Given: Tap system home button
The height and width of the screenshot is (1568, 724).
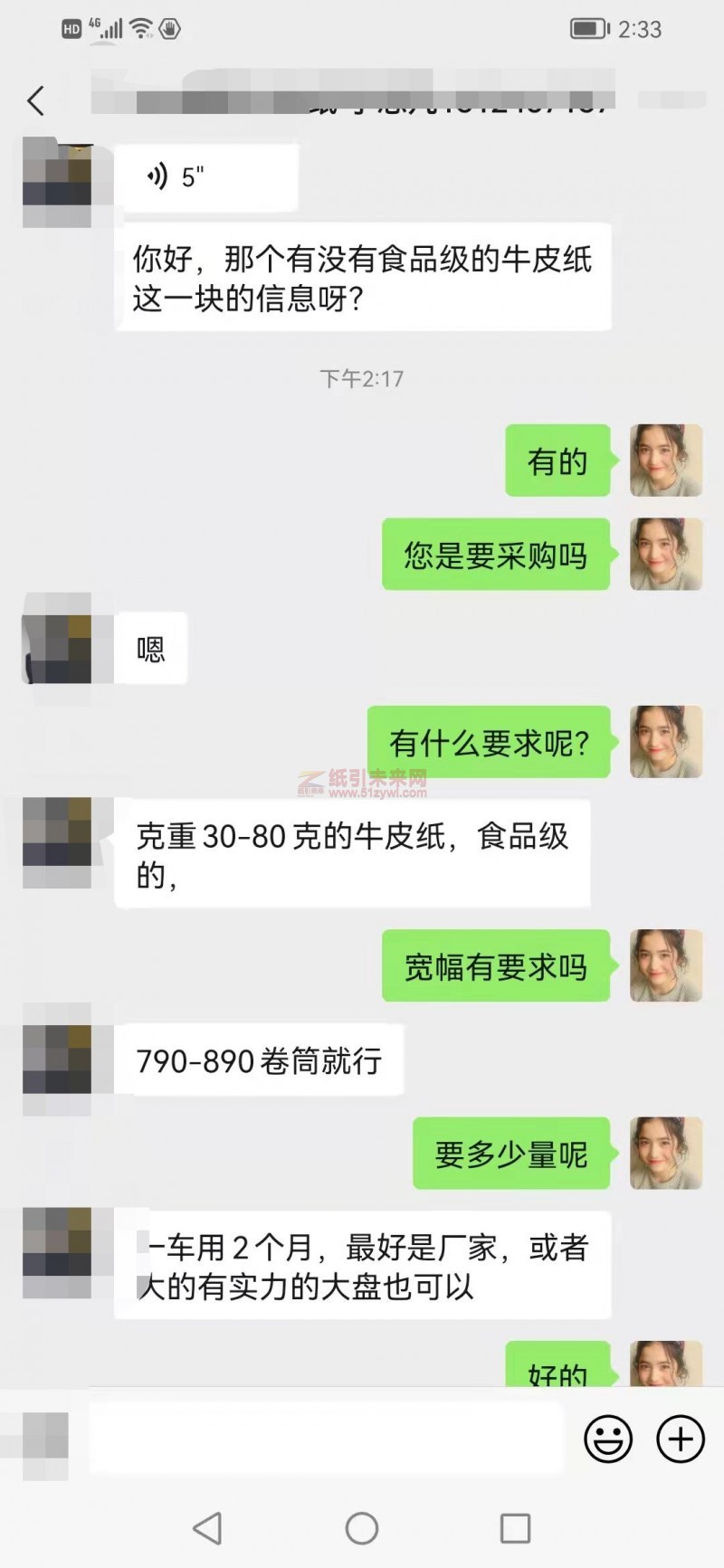Looking at the screenshot, I should point(362,1528).
